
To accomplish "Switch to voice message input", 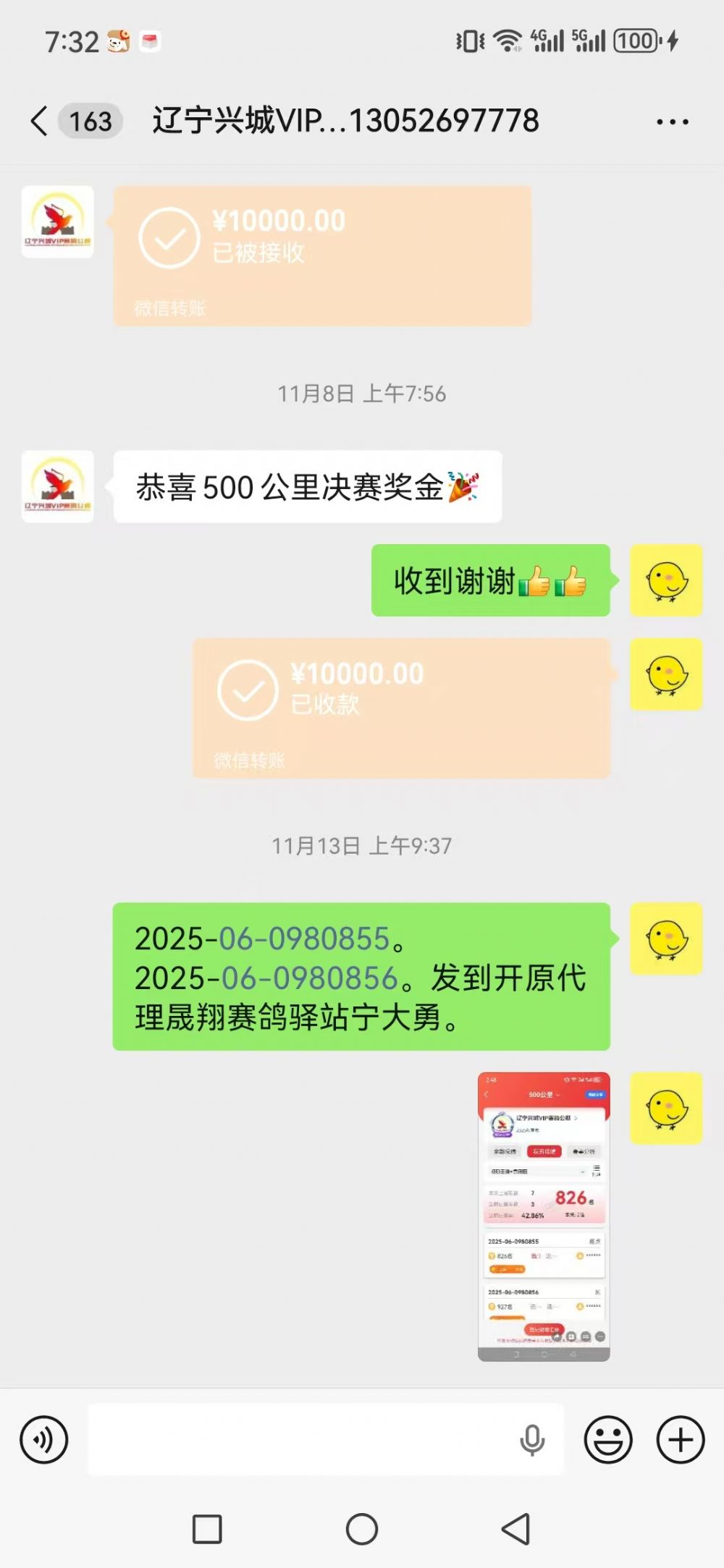I will click(44, 1439).
